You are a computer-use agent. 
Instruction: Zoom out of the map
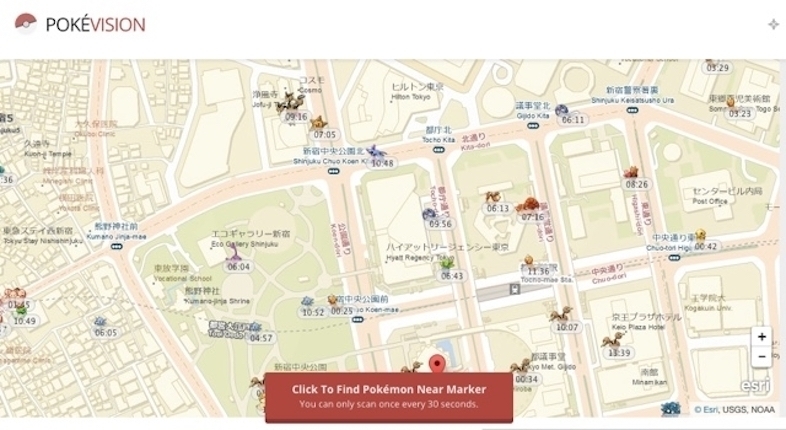coord(762,356)
